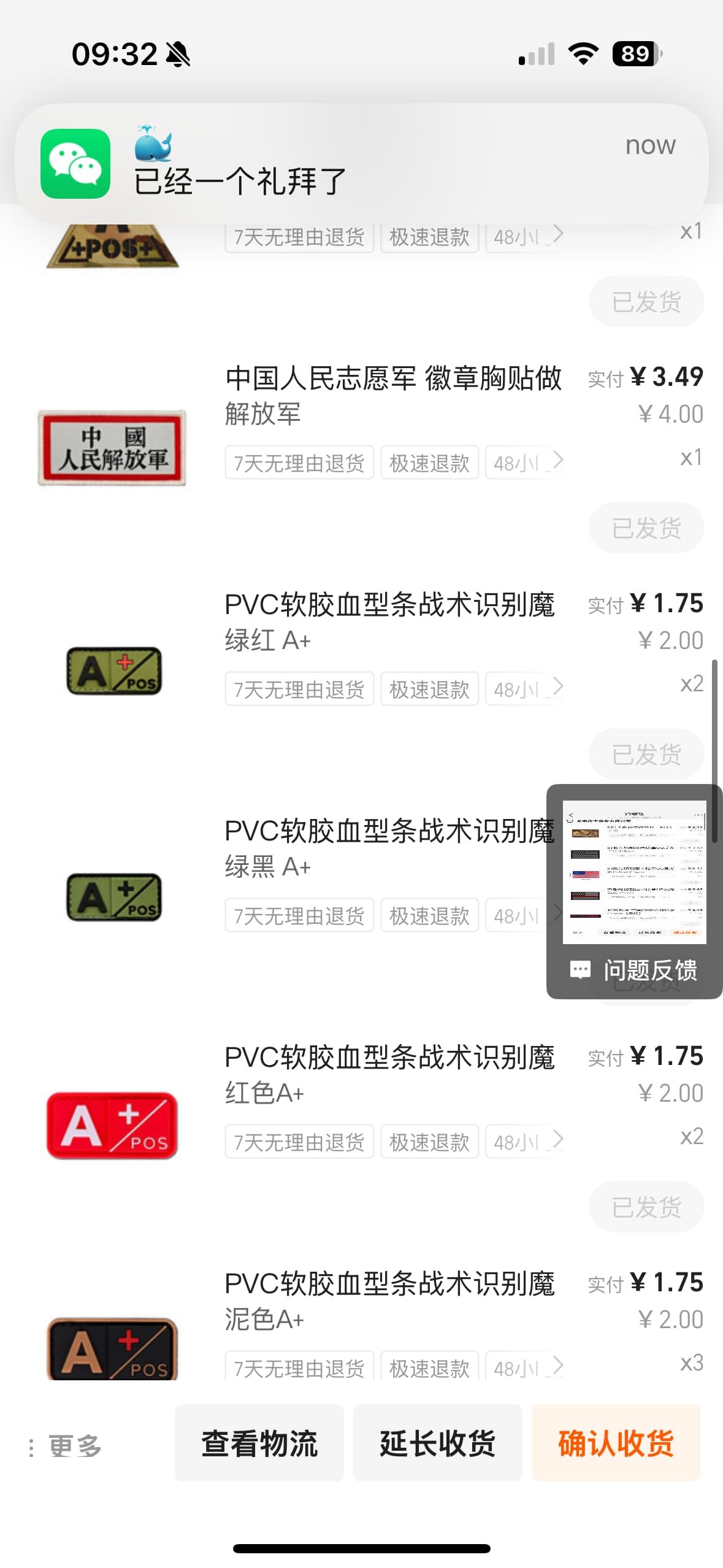This screenshot has width=723, height=1568.
Task: Open the 绿黑 A+ patch item
Action: [389, 847]
